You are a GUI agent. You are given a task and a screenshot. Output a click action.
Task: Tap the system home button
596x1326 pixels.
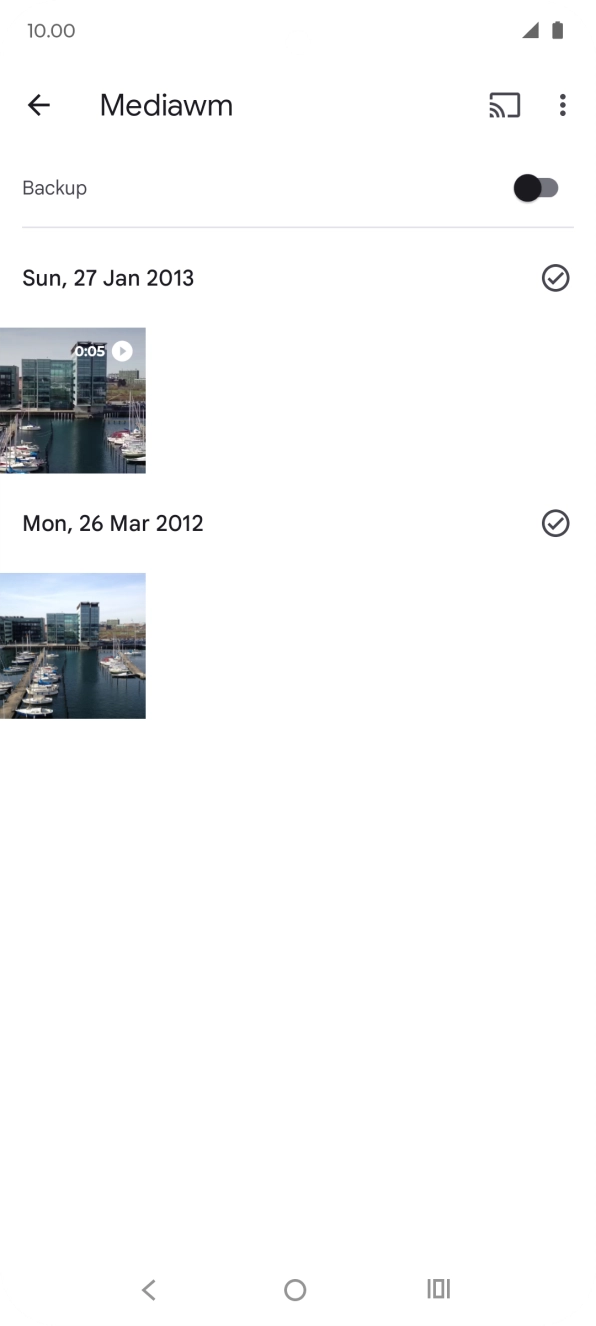coord(295,1290)
